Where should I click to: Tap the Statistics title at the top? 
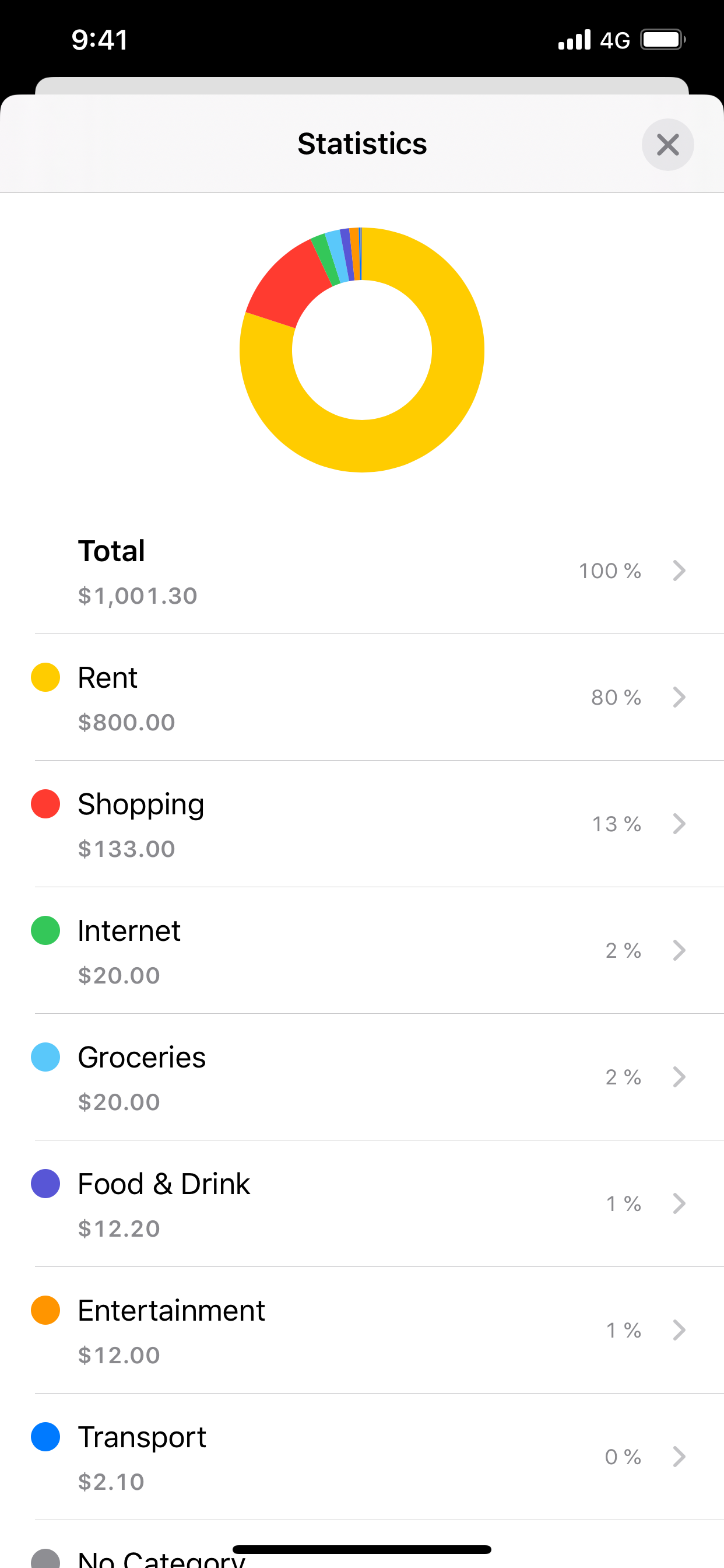(x=362, y=144)
